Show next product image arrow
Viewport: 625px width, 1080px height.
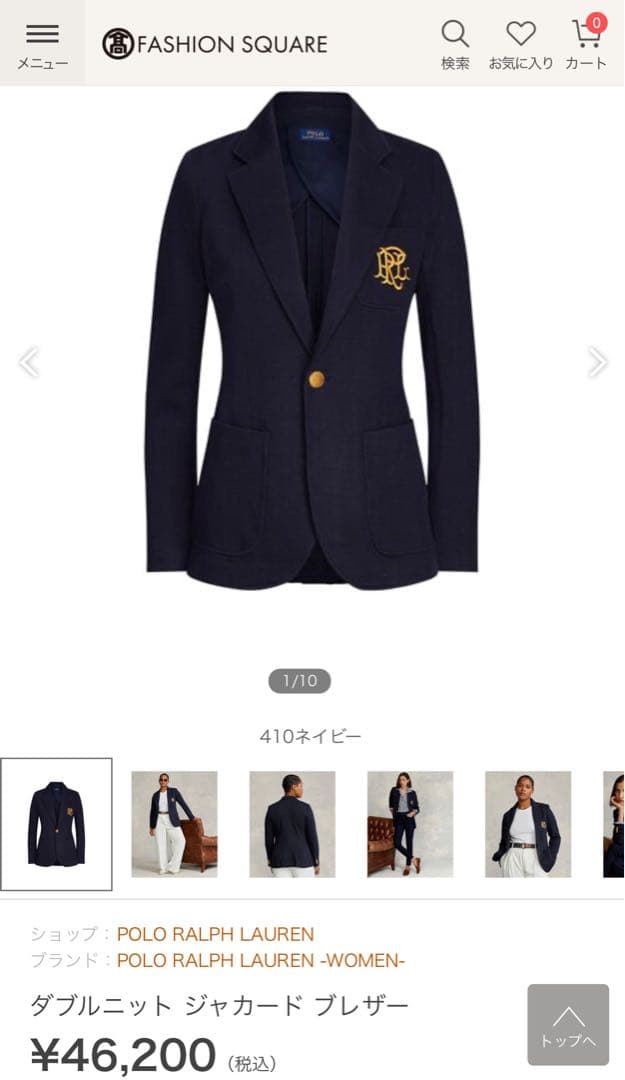point(597,362)
